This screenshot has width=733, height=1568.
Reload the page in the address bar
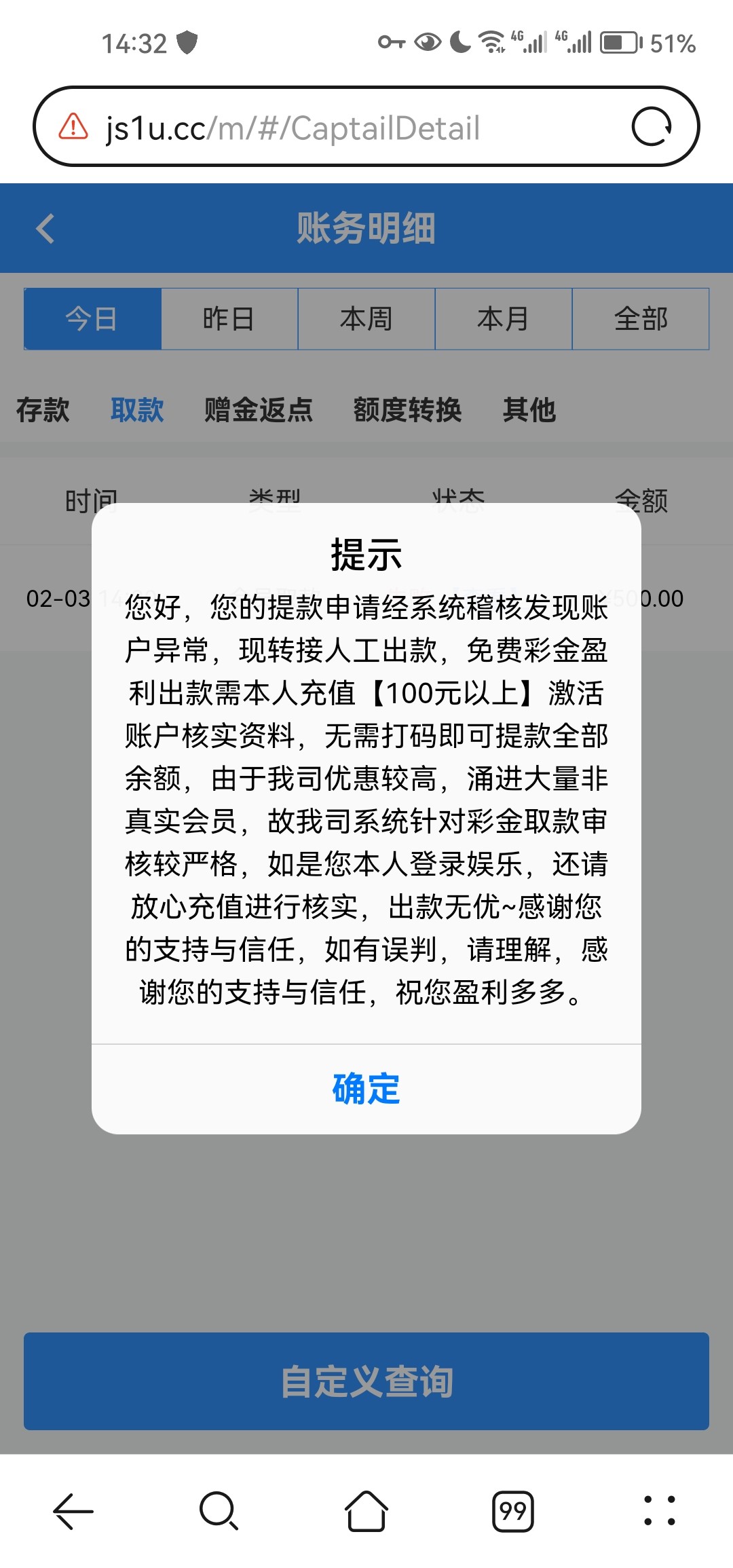[x=652, y=127]
